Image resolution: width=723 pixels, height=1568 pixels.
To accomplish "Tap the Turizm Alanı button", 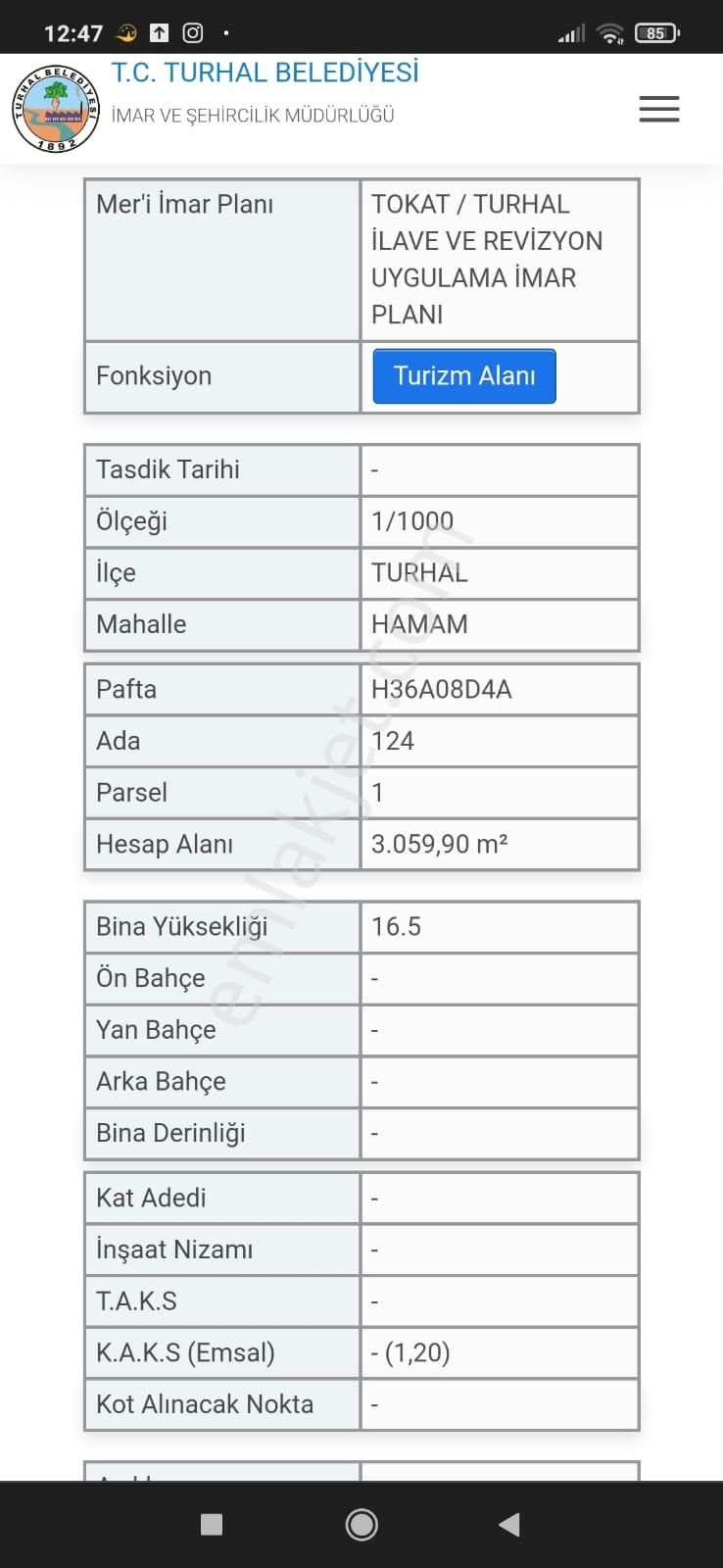I will (464, 376).
